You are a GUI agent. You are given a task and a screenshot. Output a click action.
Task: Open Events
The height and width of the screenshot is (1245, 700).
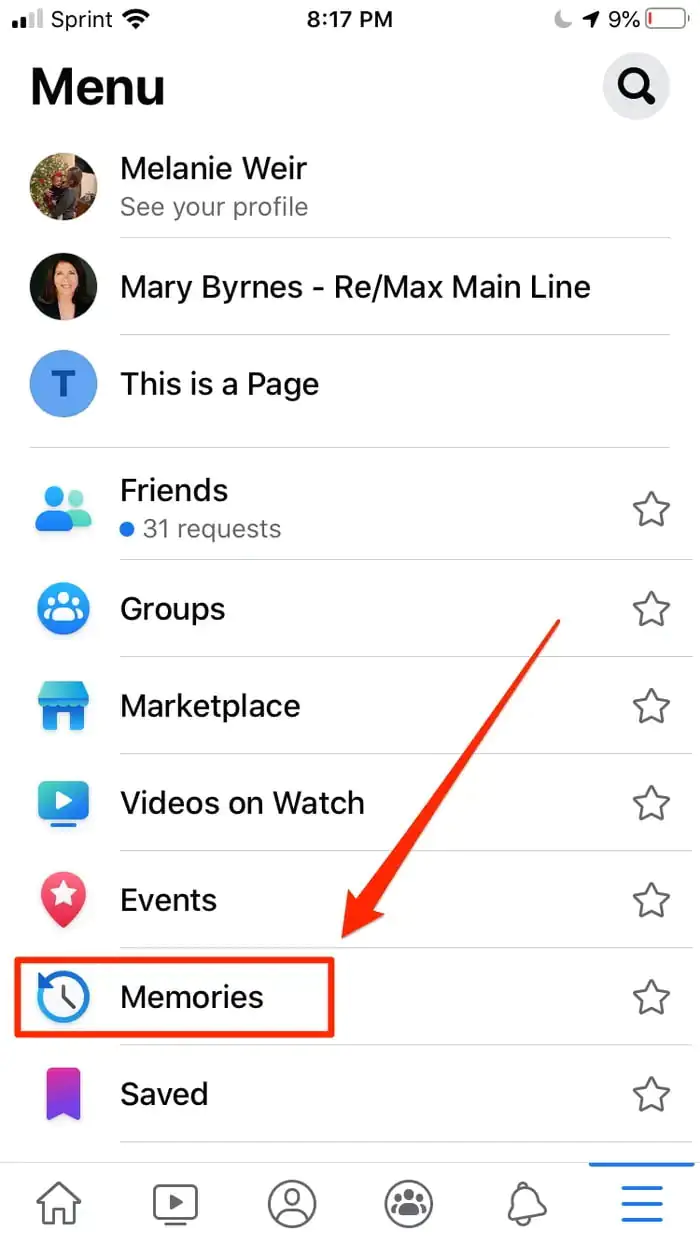(x=168, y=899)
